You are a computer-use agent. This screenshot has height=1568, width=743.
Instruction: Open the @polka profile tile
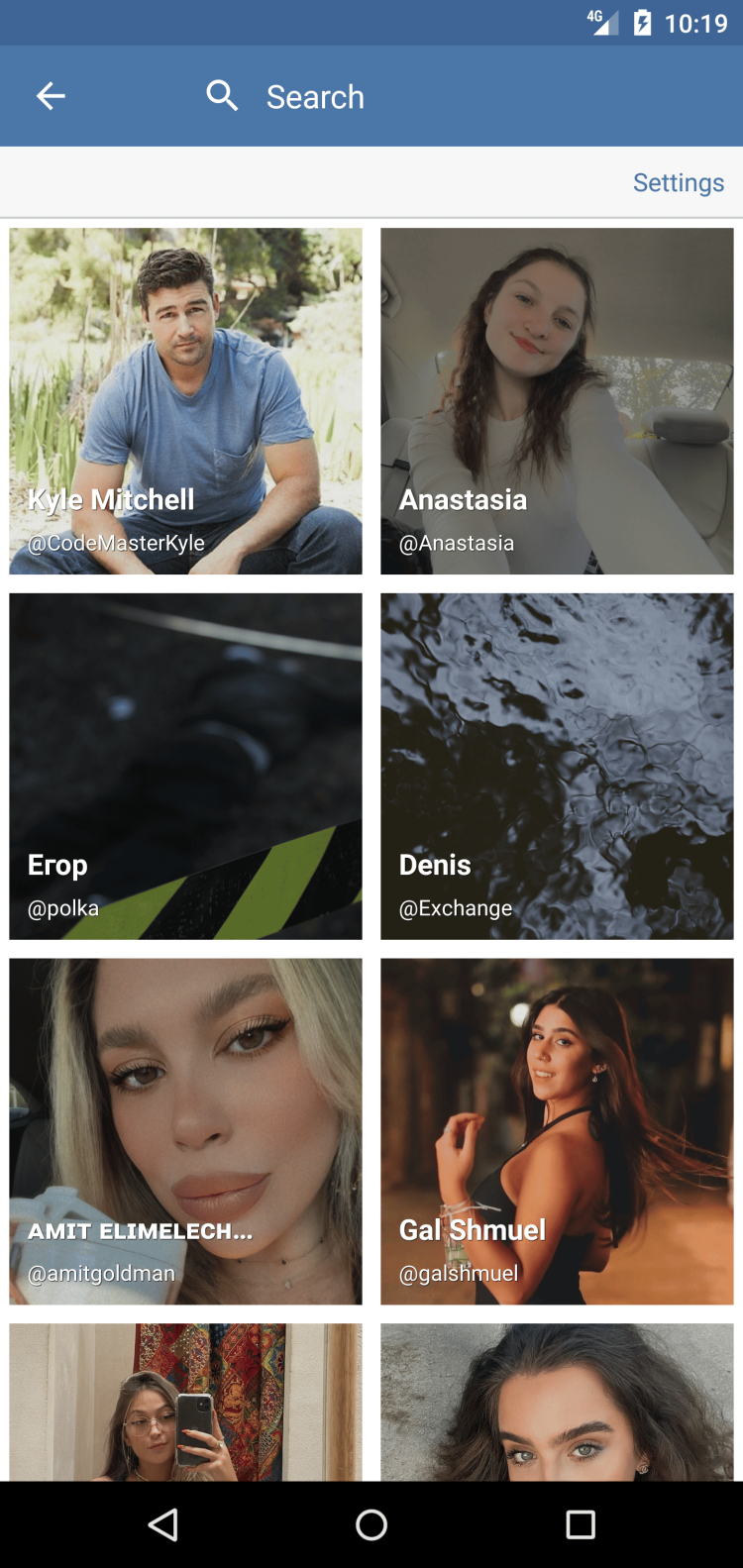[185, 766]
